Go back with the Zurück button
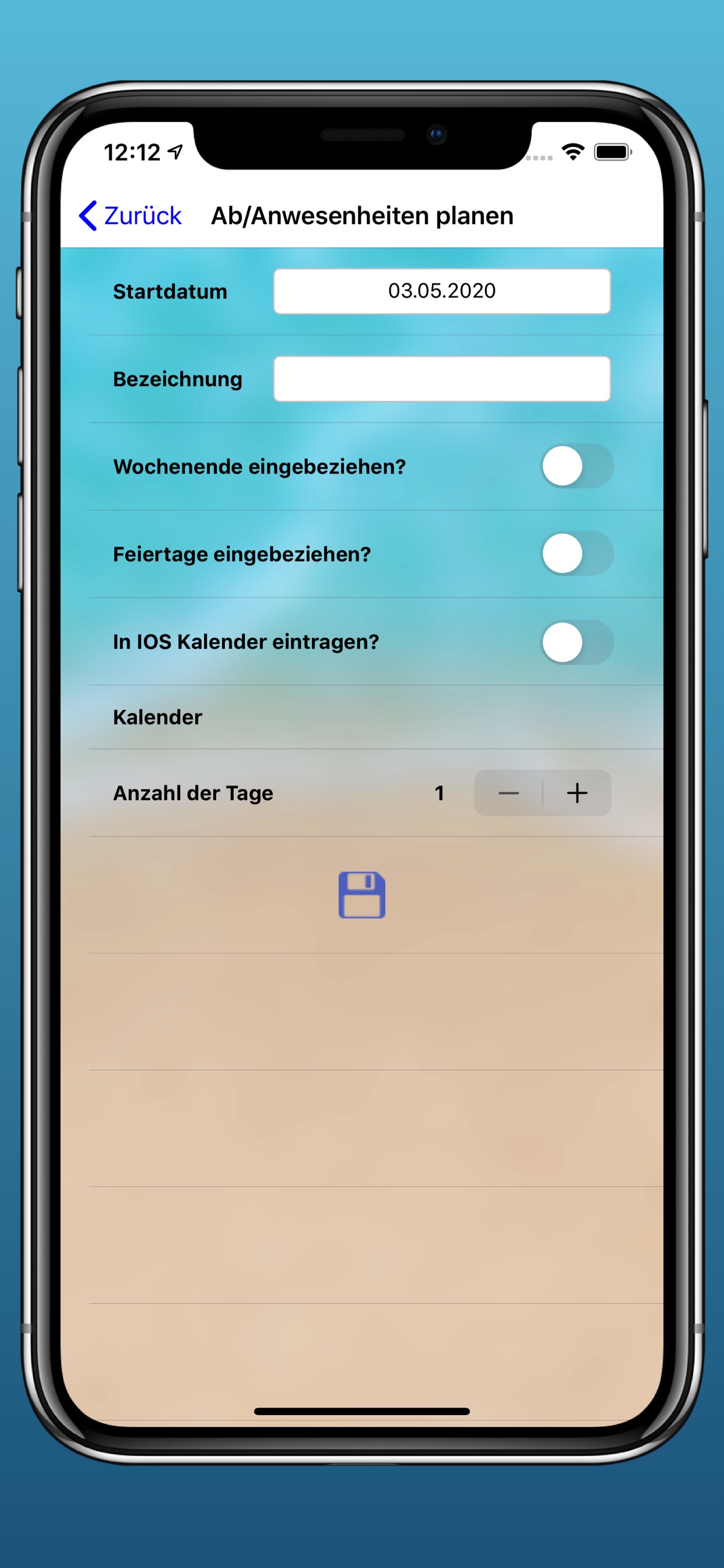Screen dimensions: 724x1568 point(129,215)
